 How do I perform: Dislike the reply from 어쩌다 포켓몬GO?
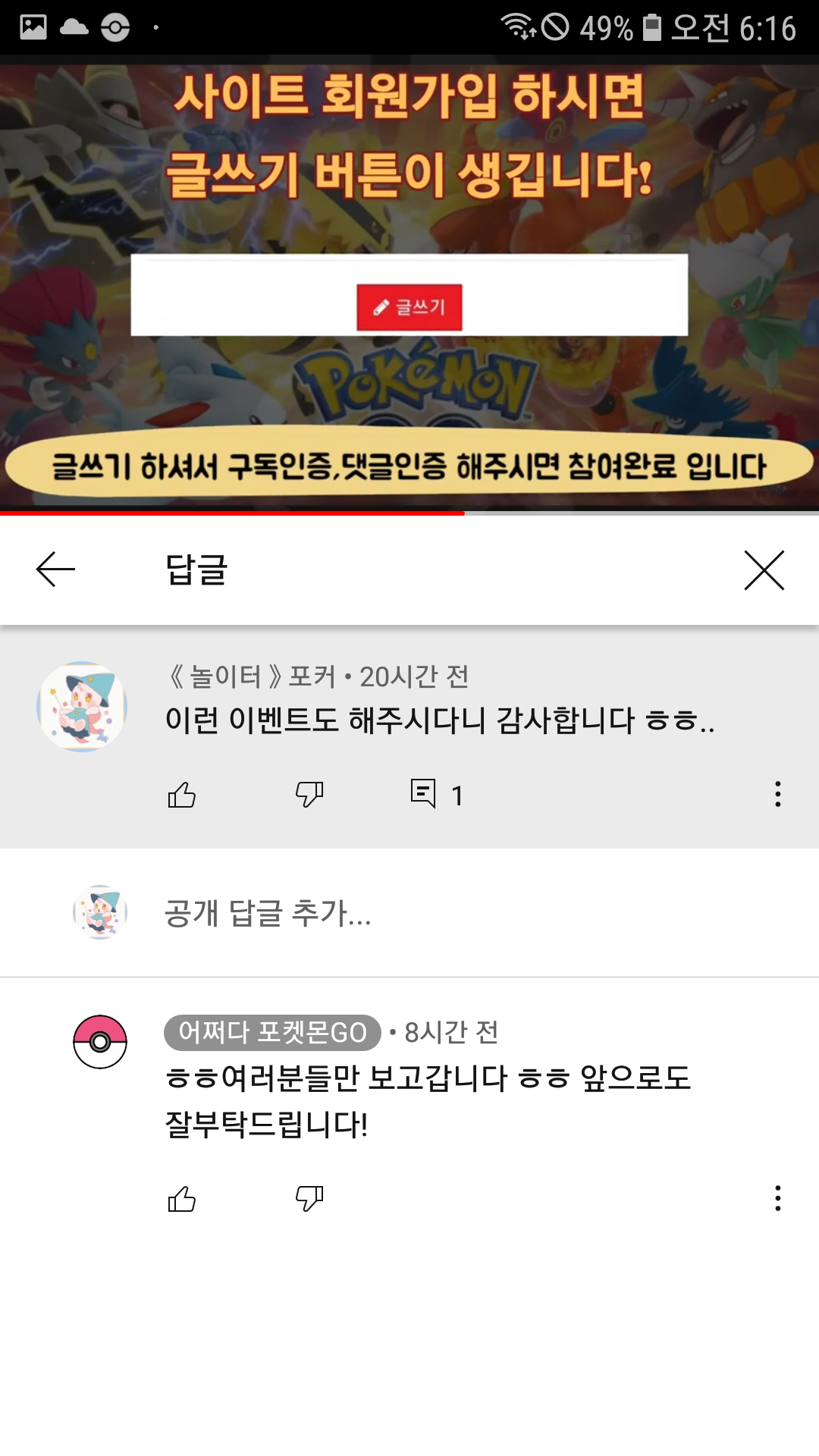(x=309, y=1199)
